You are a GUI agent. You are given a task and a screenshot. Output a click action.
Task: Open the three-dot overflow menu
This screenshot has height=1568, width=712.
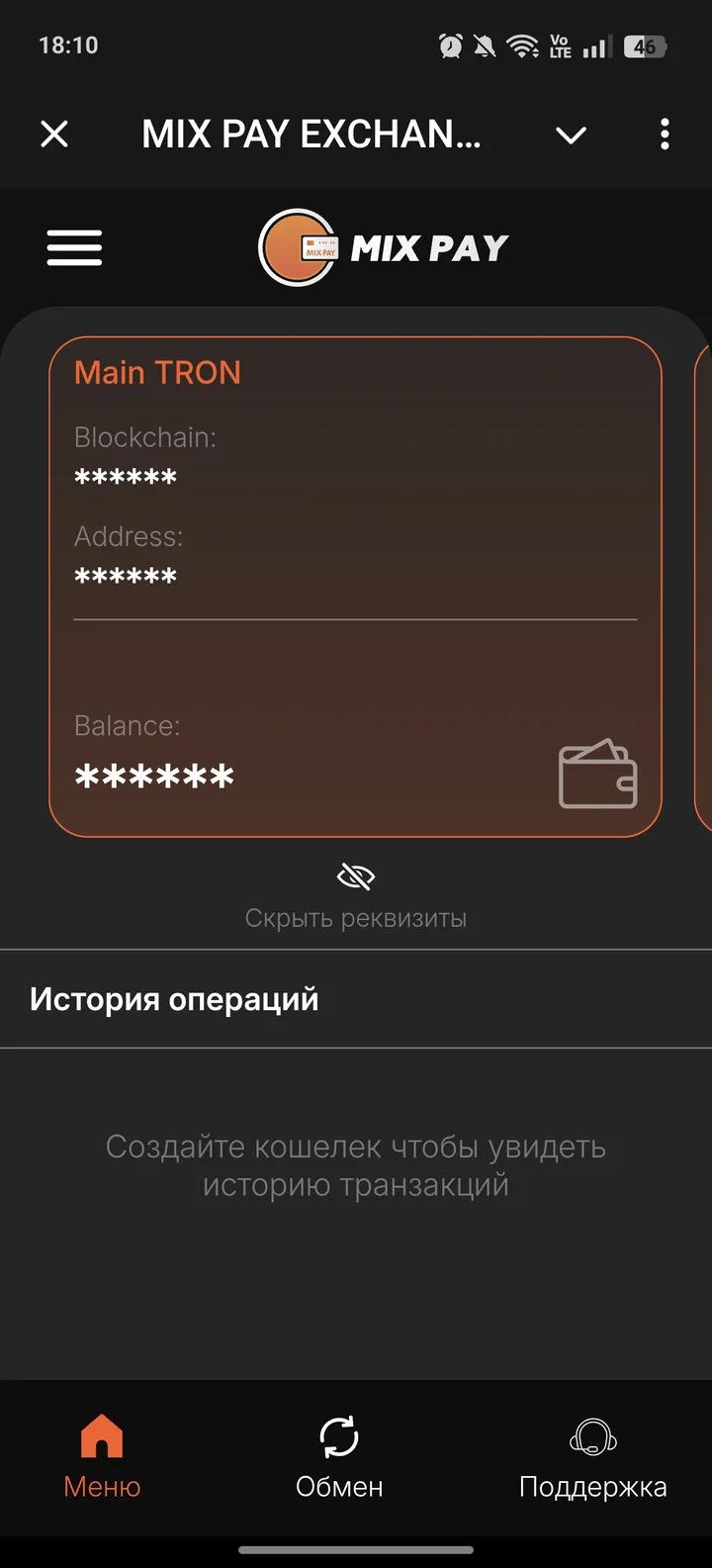[x=664, y=135]
